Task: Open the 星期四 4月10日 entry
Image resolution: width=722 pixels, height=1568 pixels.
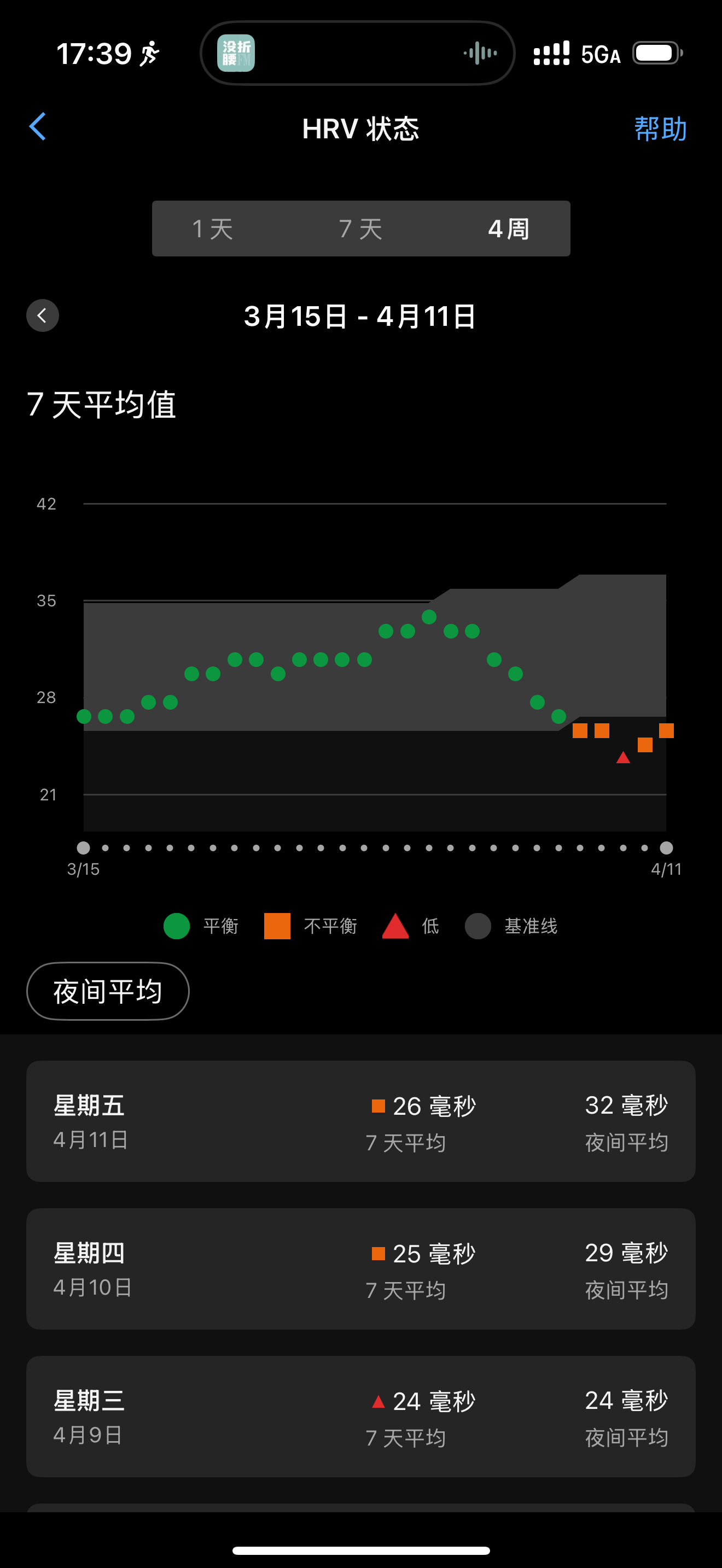Action: pyautogui.click(x=361, y=1268)
